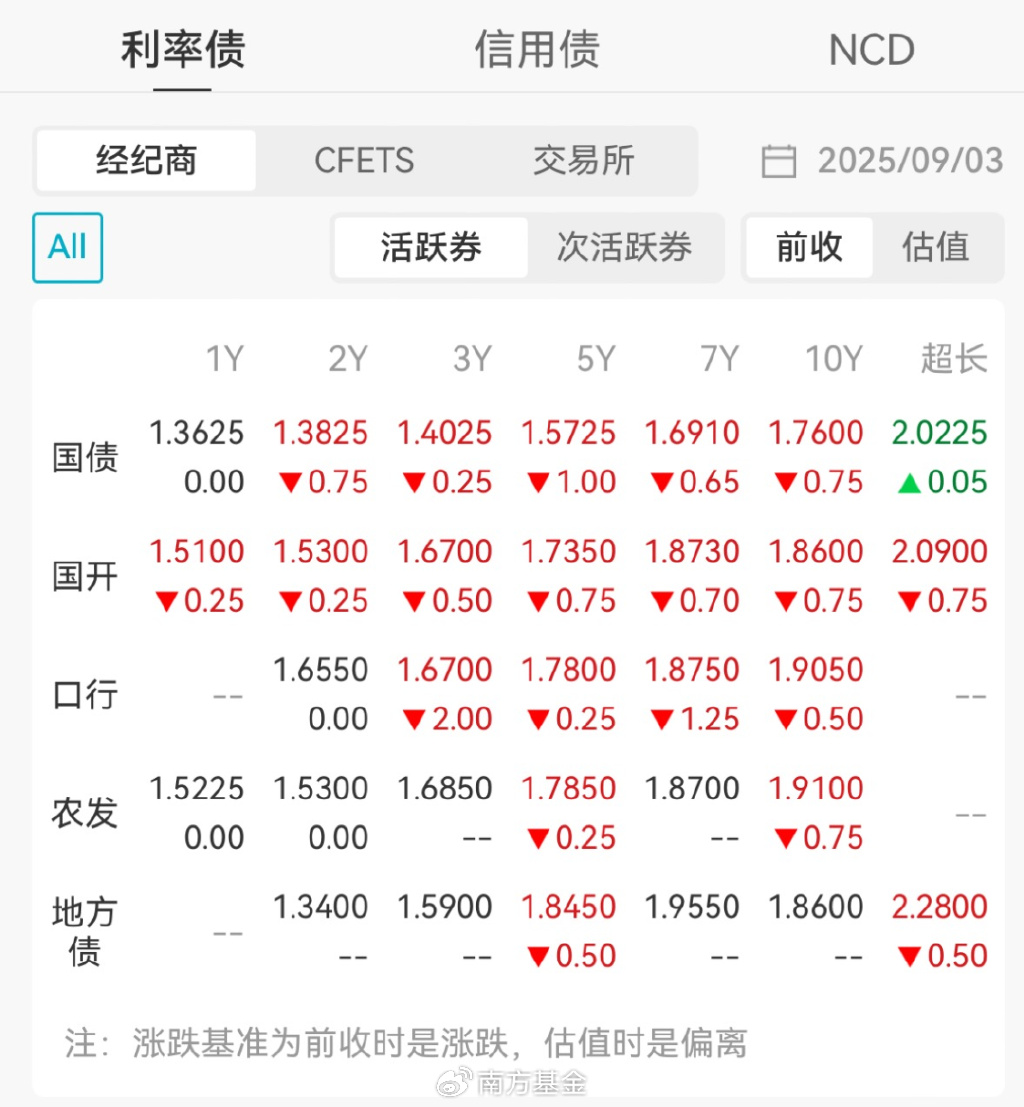Click the down arrow next to 口行 3Y
The height and width of the screenshot is (1107, 1024).
pos(411,718)
